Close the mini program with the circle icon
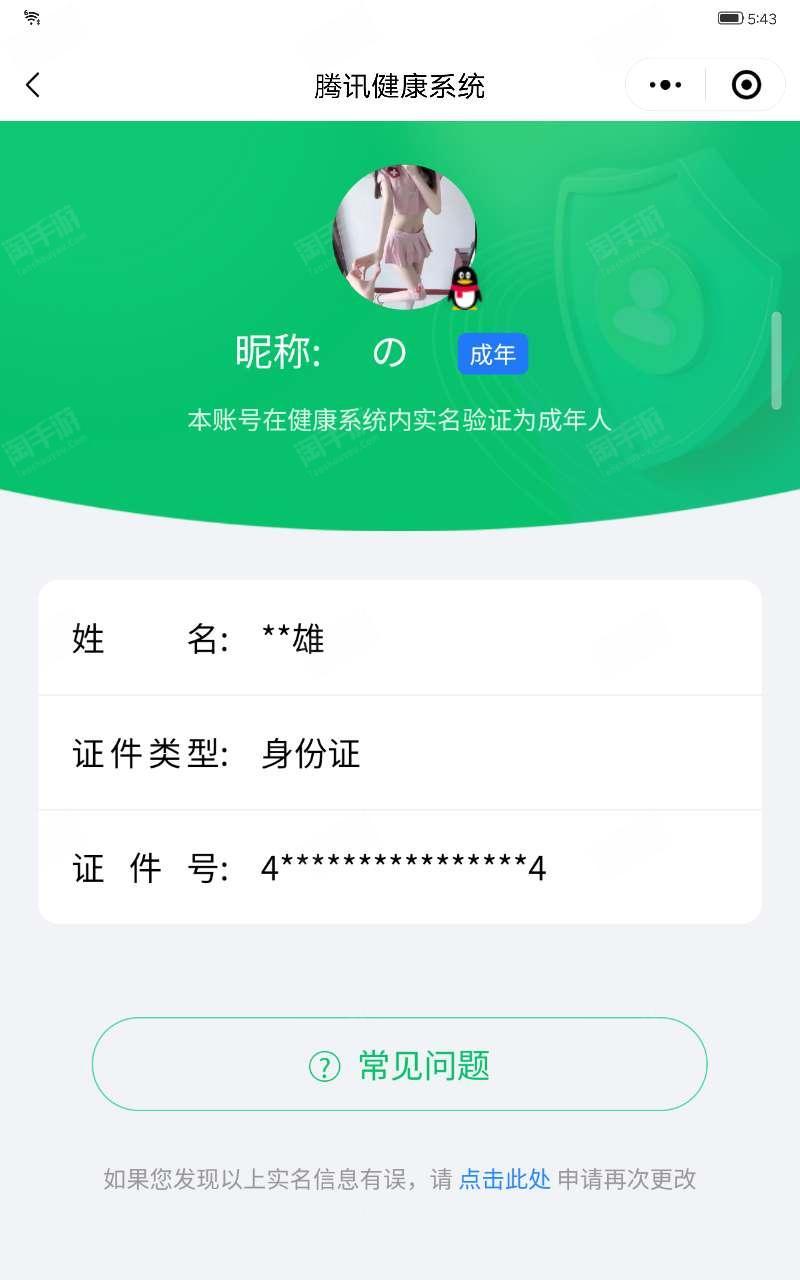The image size is (800, 1280). pos(746,85)
